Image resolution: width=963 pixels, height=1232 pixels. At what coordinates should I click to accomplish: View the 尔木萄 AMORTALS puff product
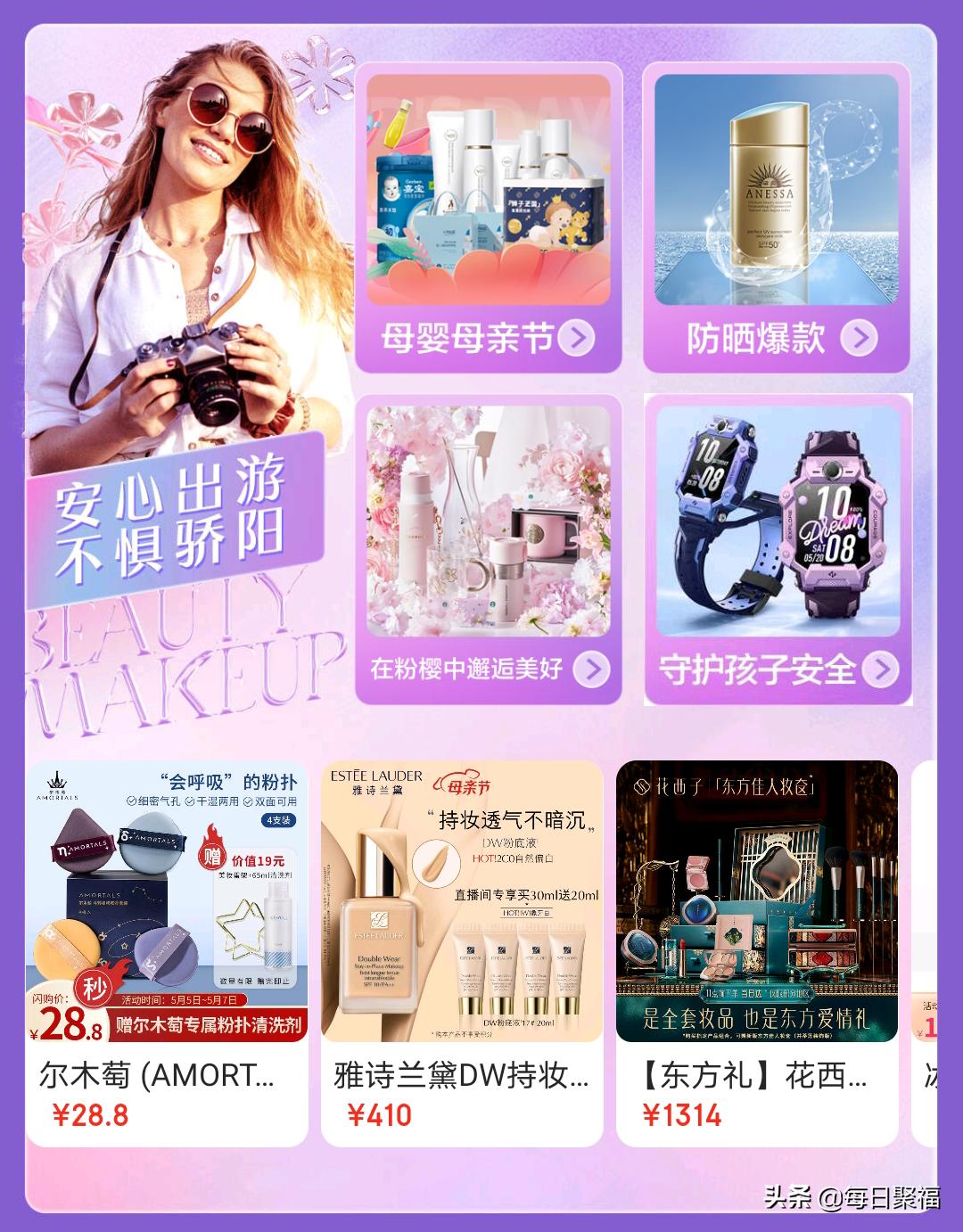pyautogui.click(x=167, y=952)
